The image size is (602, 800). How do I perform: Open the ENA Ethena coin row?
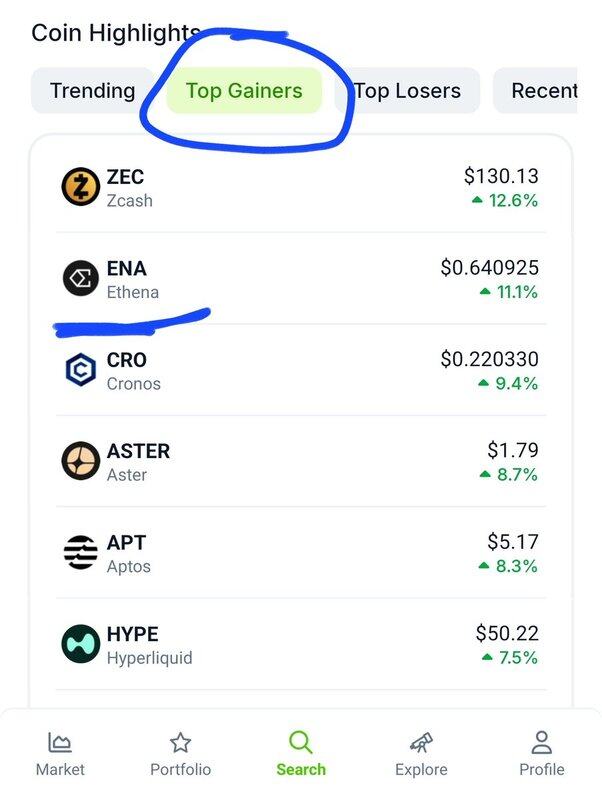click(300, 279)
